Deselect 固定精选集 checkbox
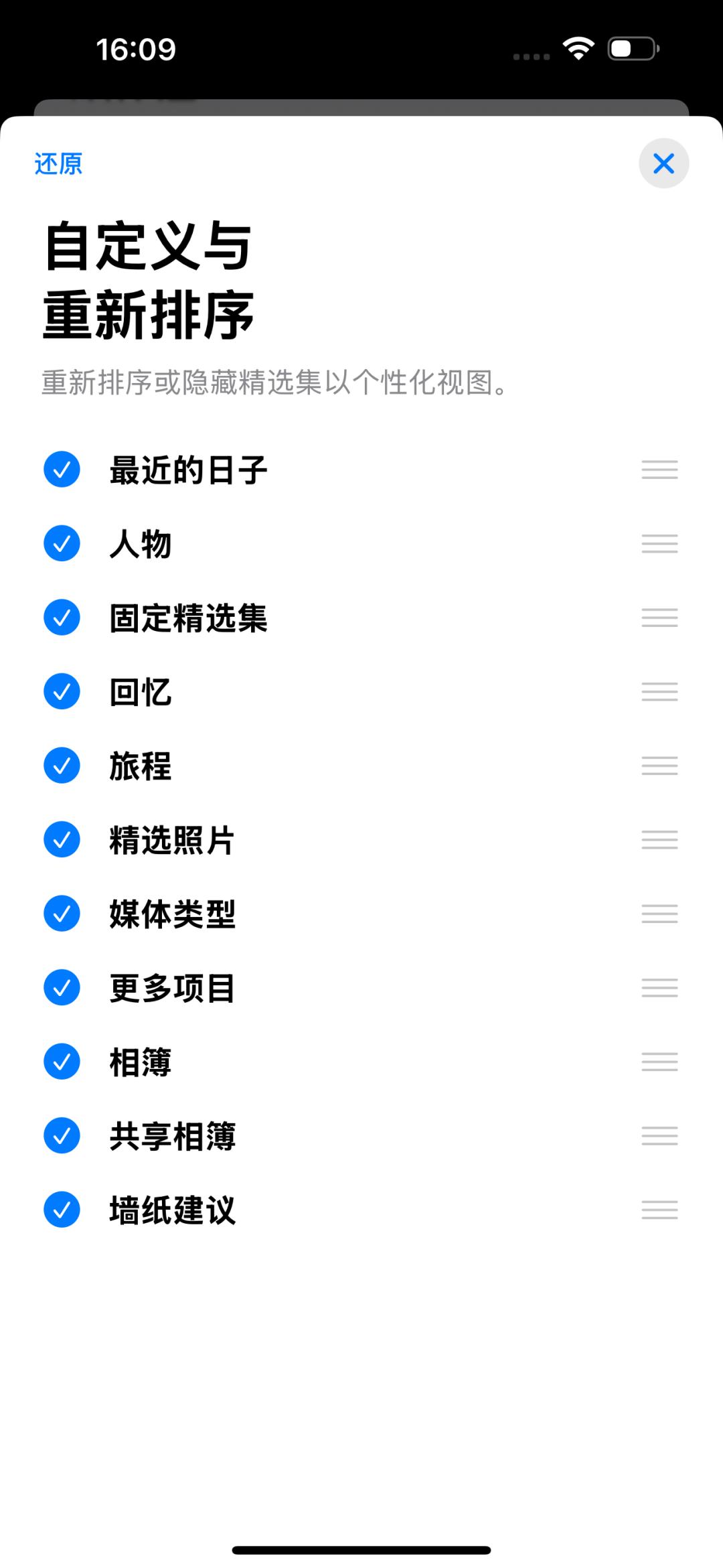 (x=62, y=618)
